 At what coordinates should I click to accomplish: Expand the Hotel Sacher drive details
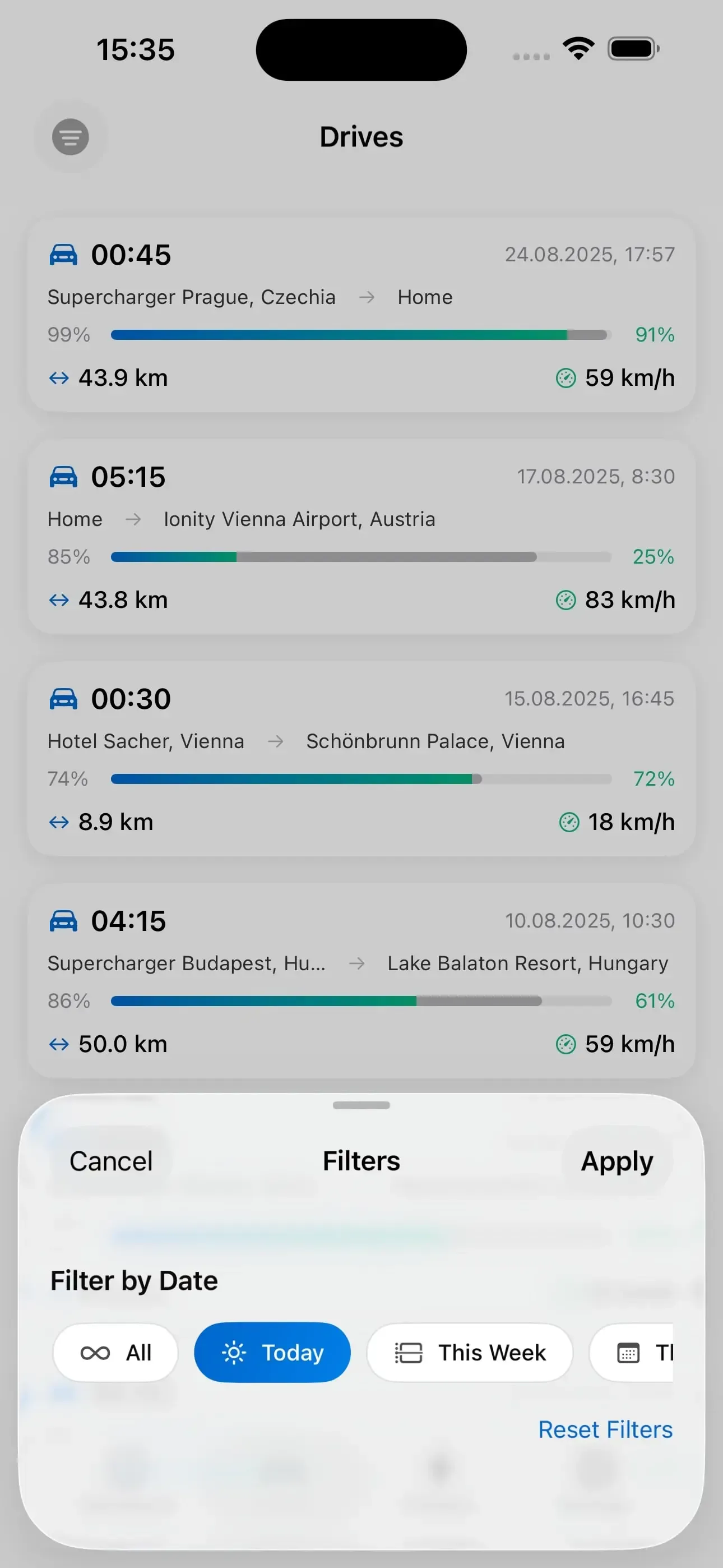click(x=361, y=760)
